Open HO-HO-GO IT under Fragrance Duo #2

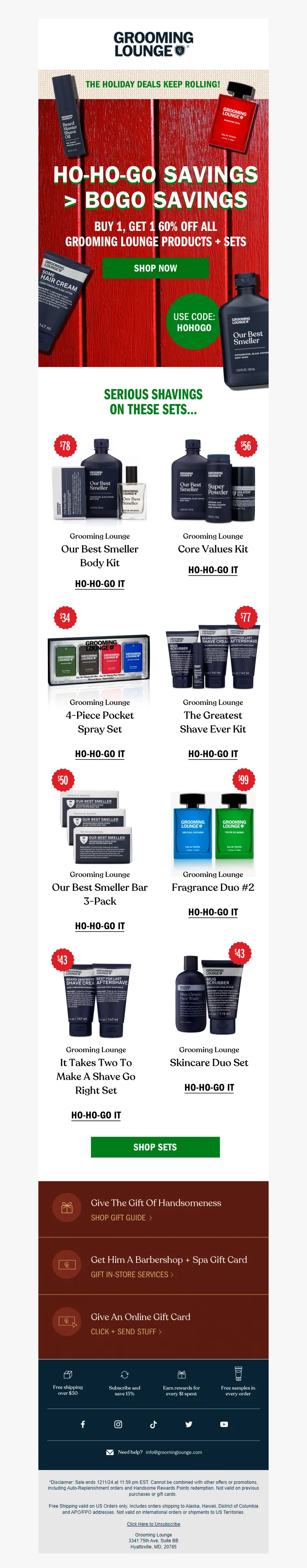click(x=213, y=912)
